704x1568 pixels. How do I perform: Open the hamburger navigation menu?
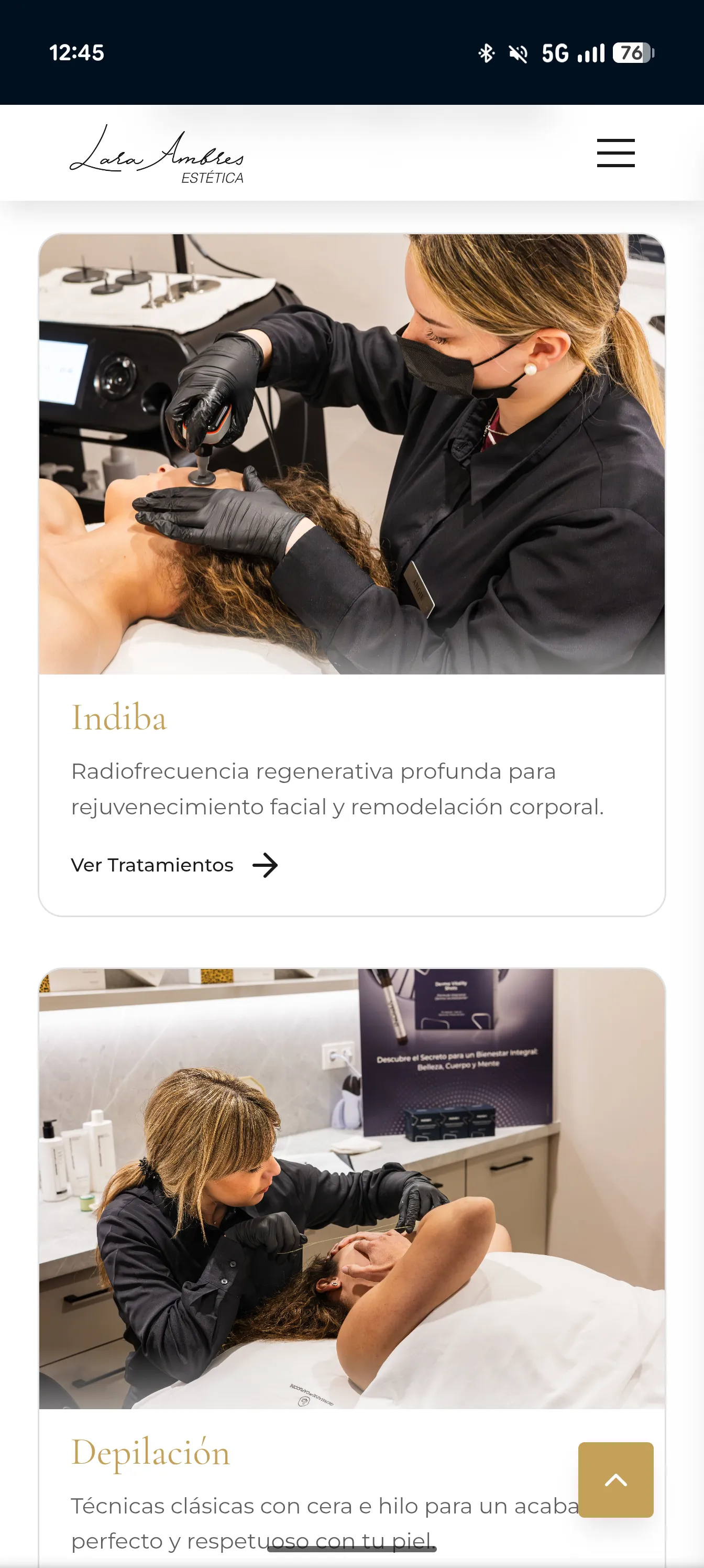[615, 153]
